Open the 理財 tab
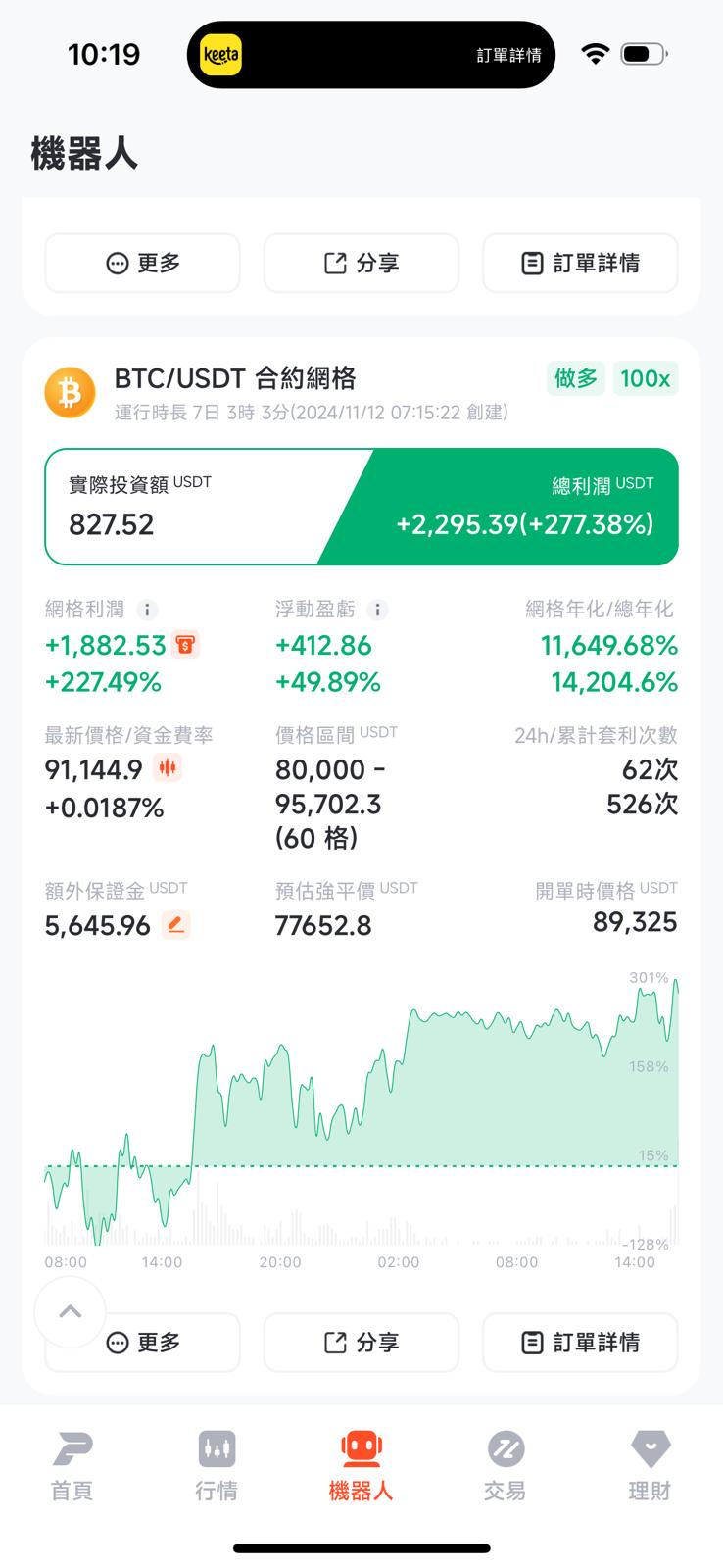Viewport: 723px width, 1568px height. pos(649,1465)
